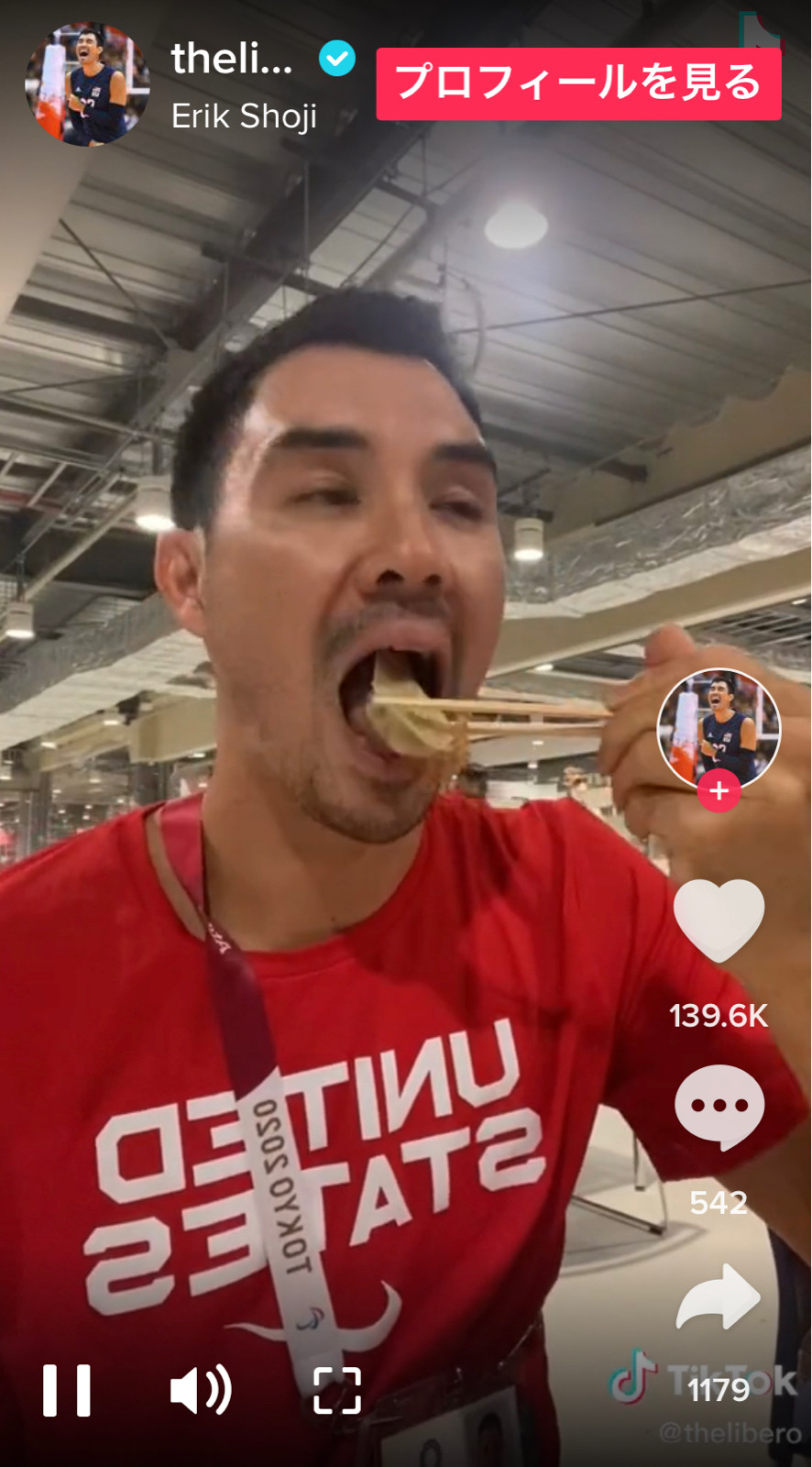The width and height of the screenshot is (812, 1467).
Task: Share this video using the arrow
Action: pyautogui.click(x=719, y=1297)
